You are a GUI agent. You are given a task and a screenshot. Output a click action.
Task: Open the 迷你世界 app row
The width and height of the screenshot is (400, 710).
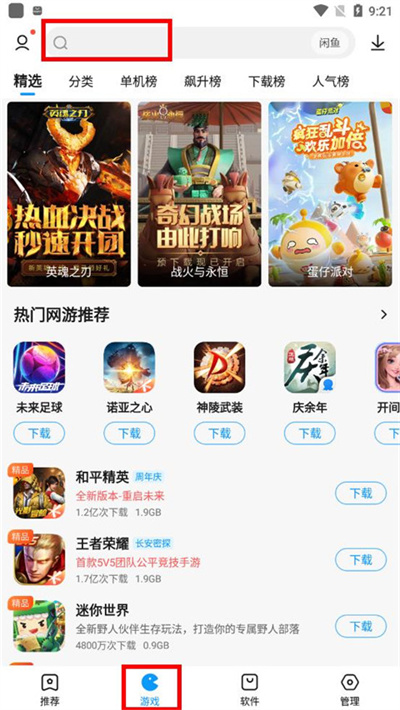(x=200, y=626)
